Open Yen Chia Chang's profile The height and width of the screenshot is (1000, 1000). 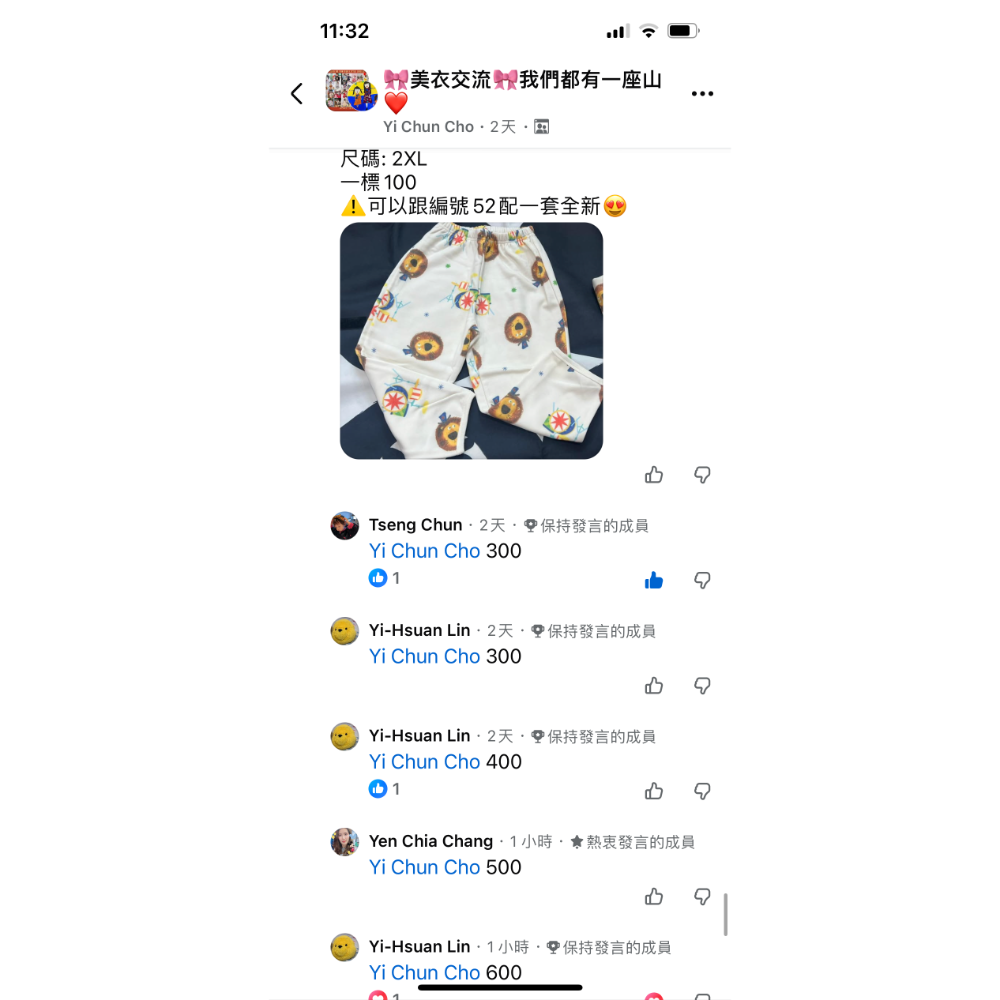[430, 841]
